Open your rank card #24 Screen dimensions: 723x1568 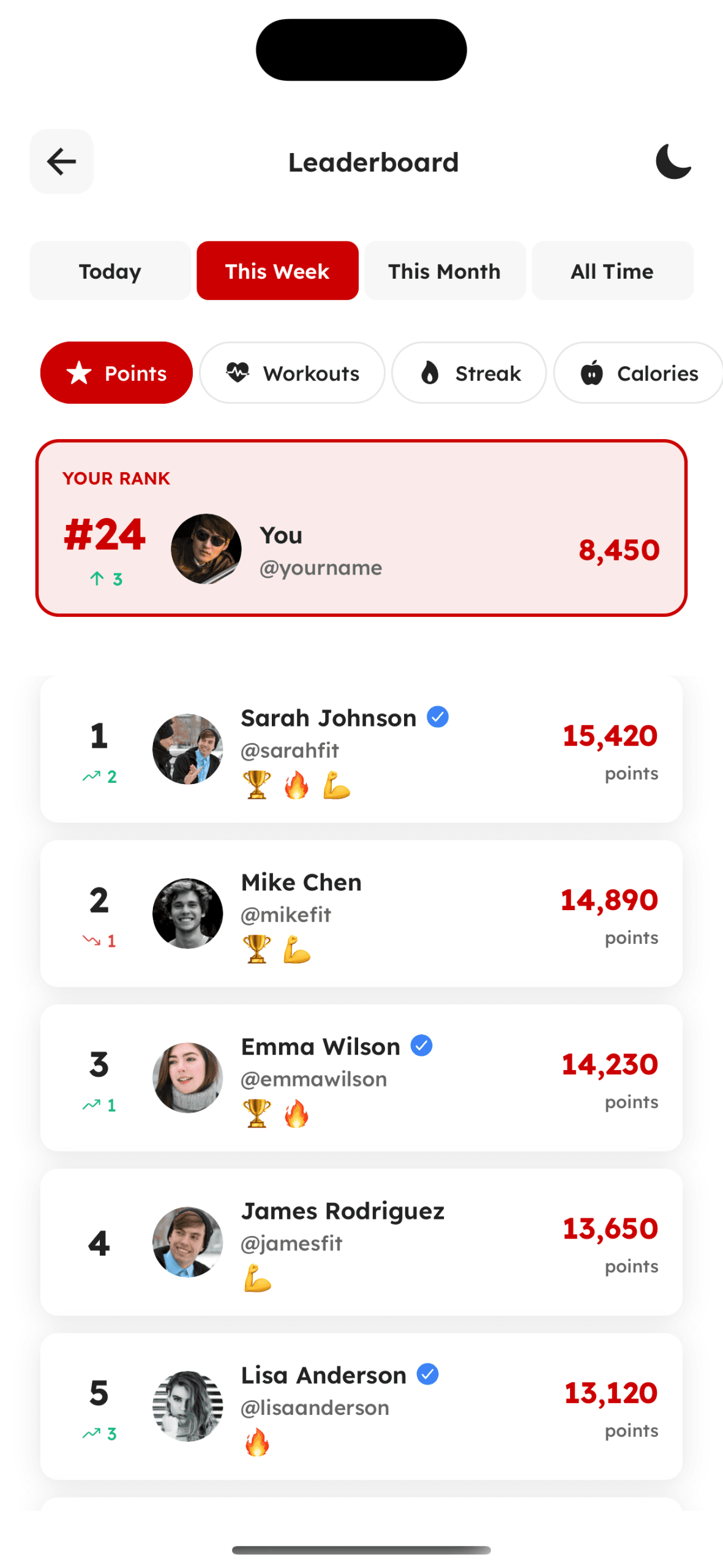(361, 528)
